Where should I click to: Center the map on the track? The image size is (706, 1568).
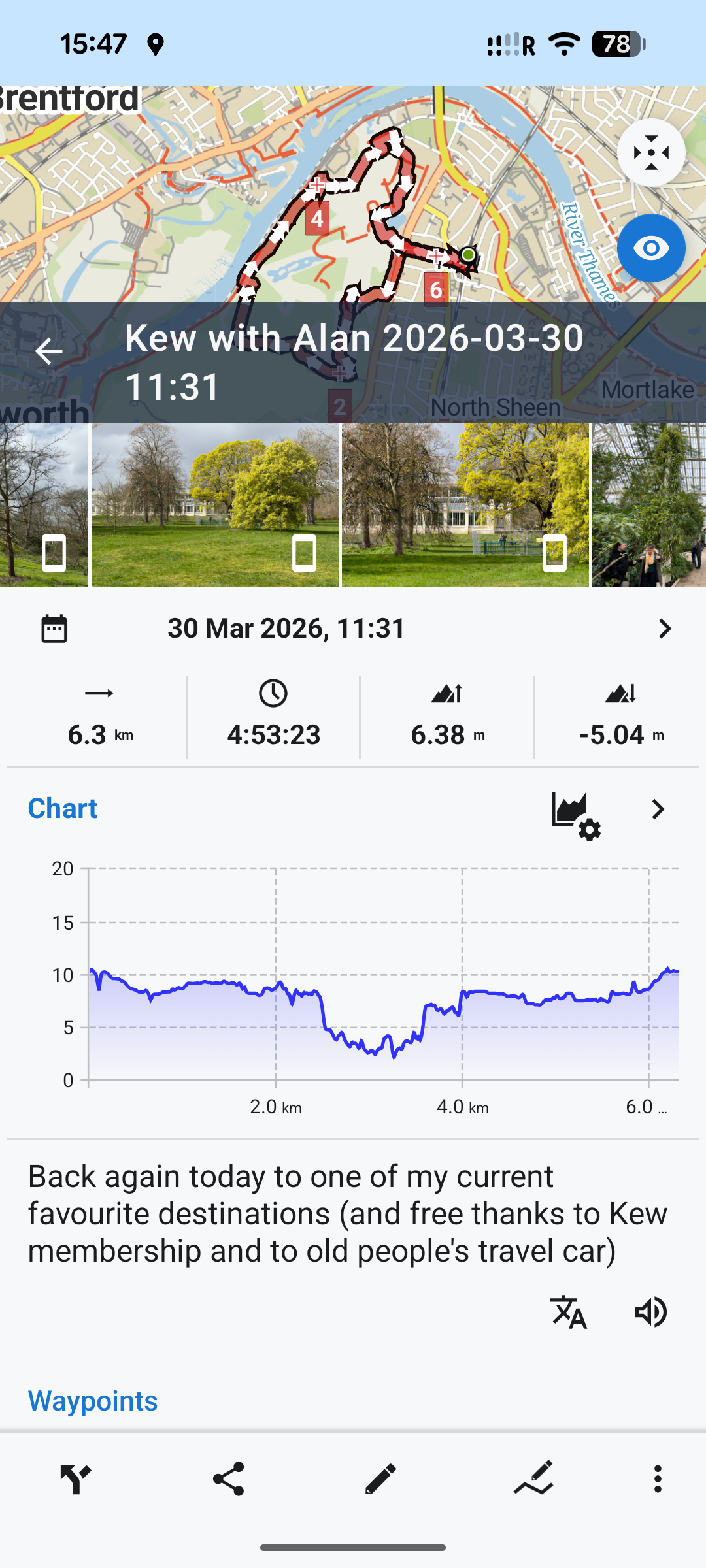click(x=651, y=153)
